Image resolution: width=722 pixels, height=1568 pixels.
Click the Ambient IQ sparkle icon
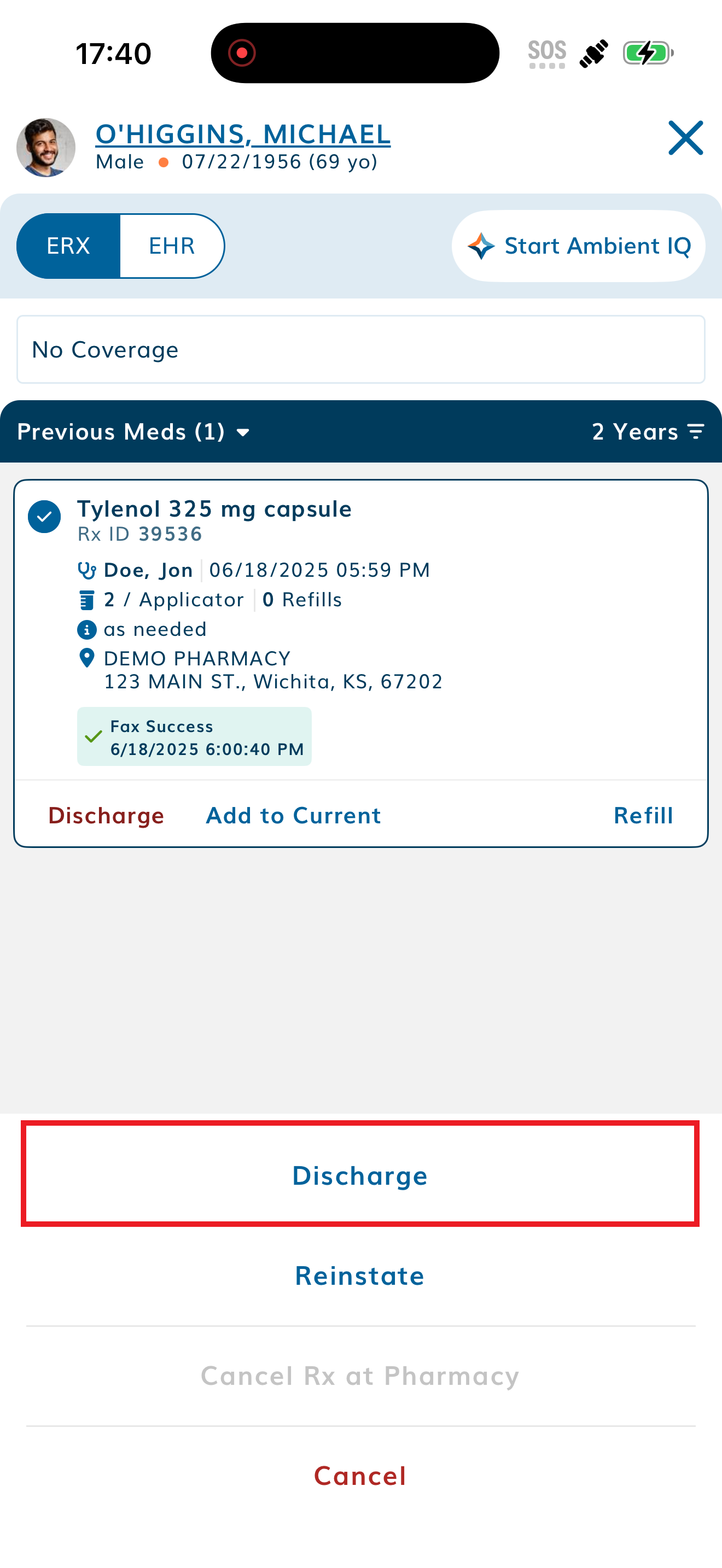[x=481, y=246]
